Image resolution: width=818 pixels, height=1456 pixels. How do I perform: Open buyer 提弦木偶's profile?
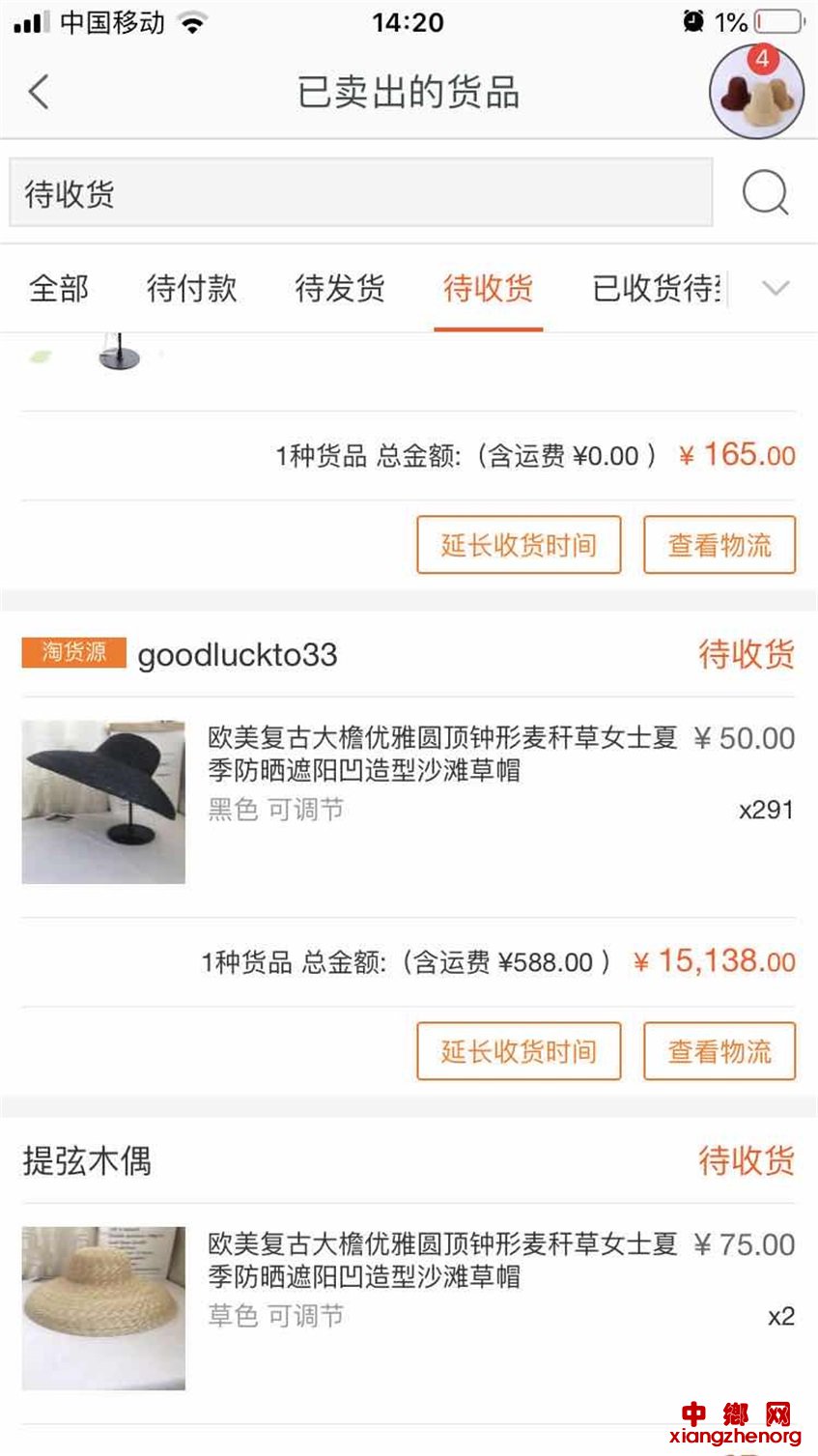point(87,1160)
